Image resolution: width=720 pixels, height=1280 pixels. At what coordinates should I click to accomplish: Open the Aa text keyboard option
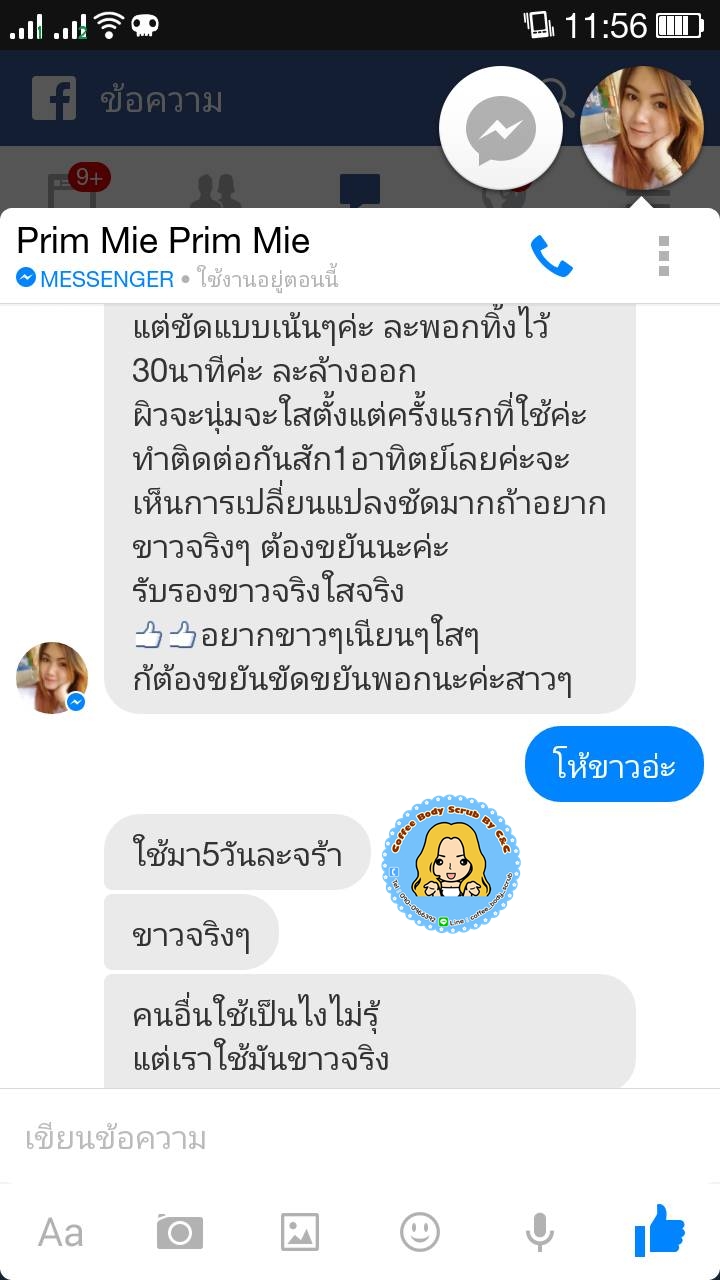click(x=60, y=1232)
